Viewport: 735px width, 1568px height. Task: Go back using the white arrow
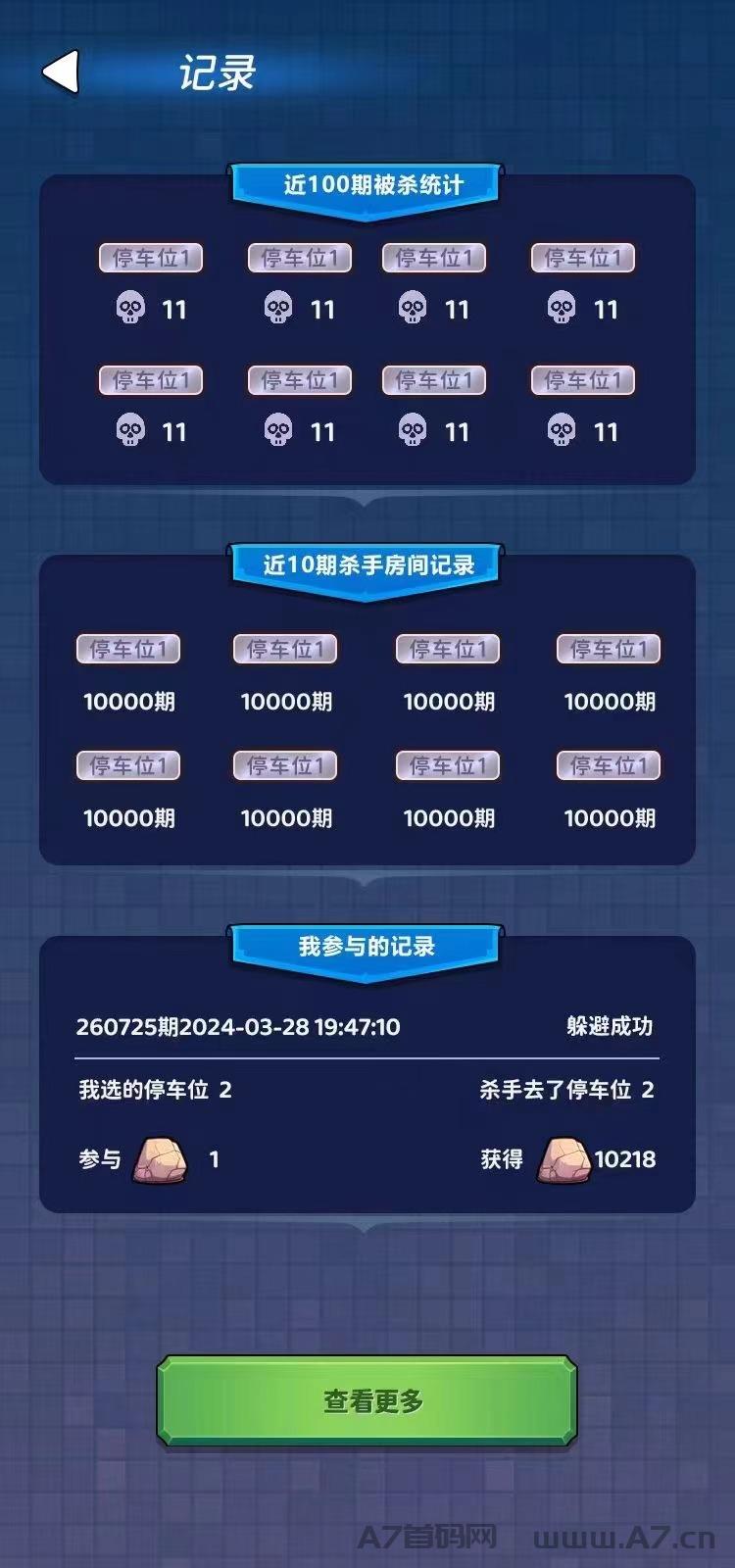(60, 73)
